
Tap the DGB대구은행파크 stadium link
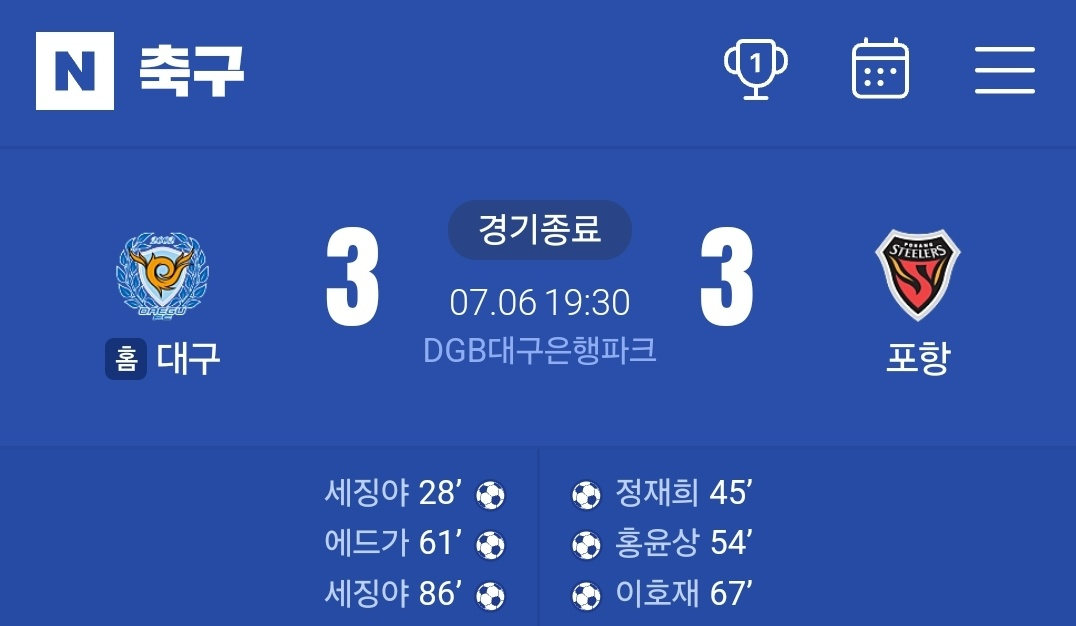(x=539, y=350)
